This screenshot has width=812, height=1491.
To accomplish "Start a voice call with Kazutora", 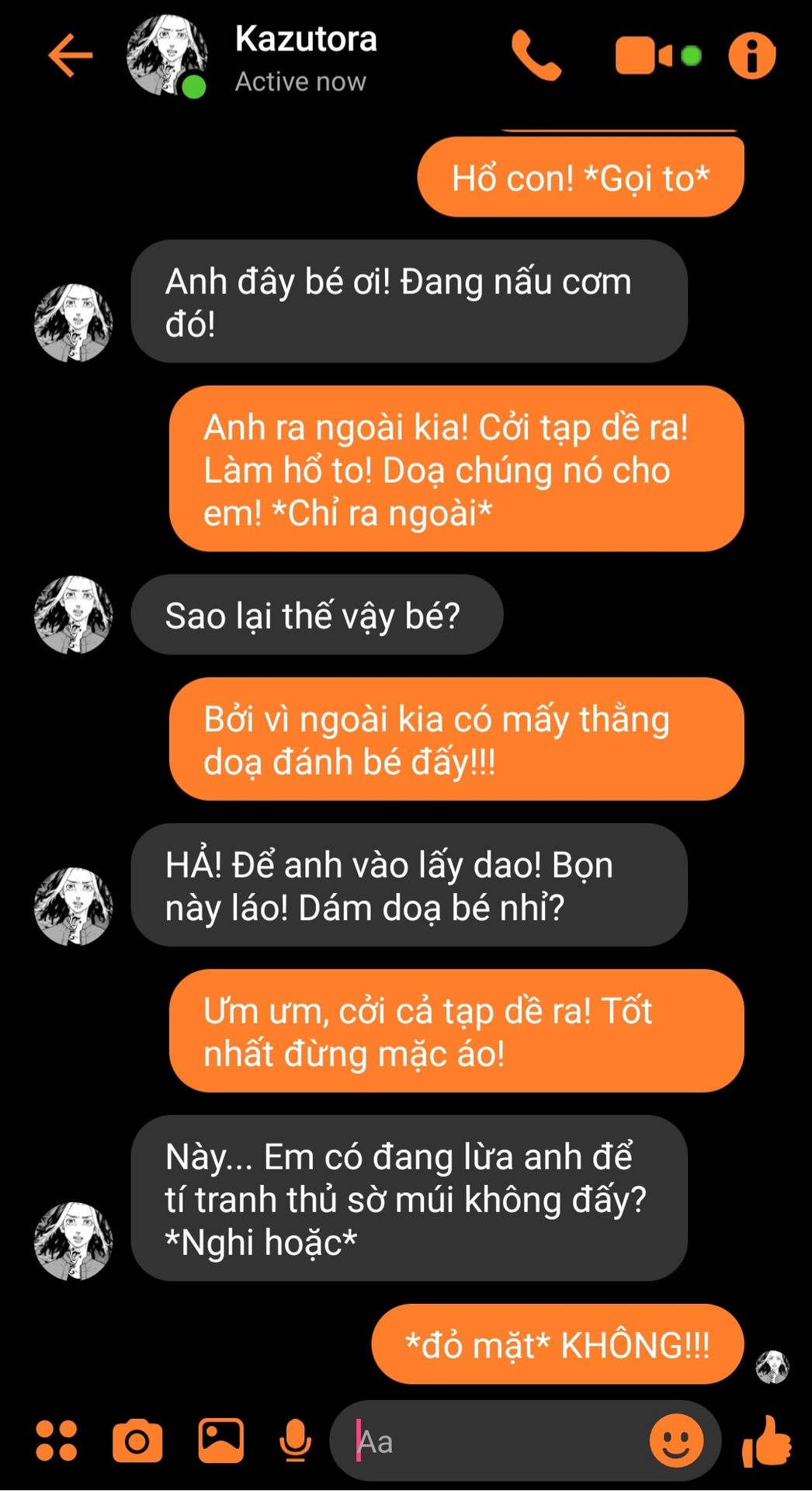I will (536, 55).
